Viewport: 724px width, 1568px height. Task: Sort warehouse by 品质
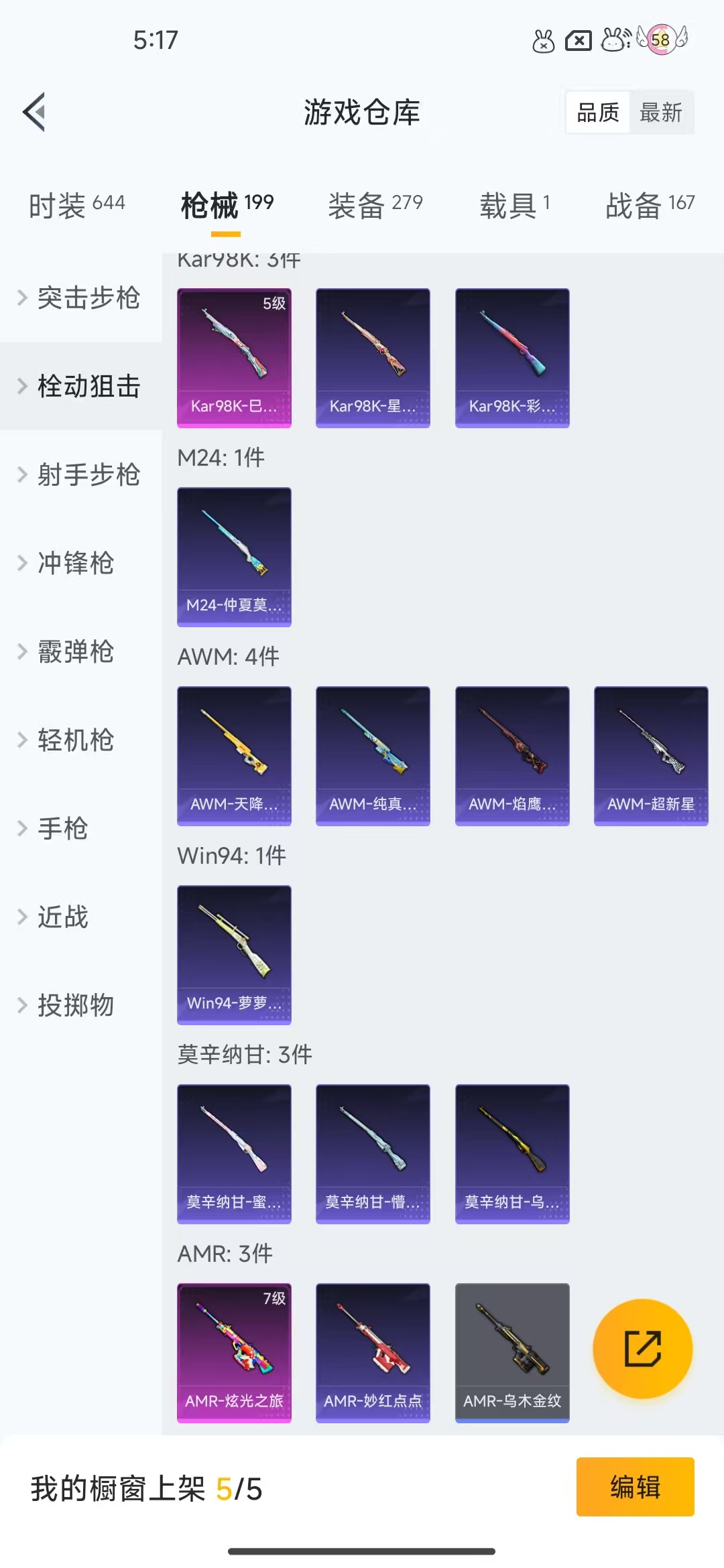point(598,113)
